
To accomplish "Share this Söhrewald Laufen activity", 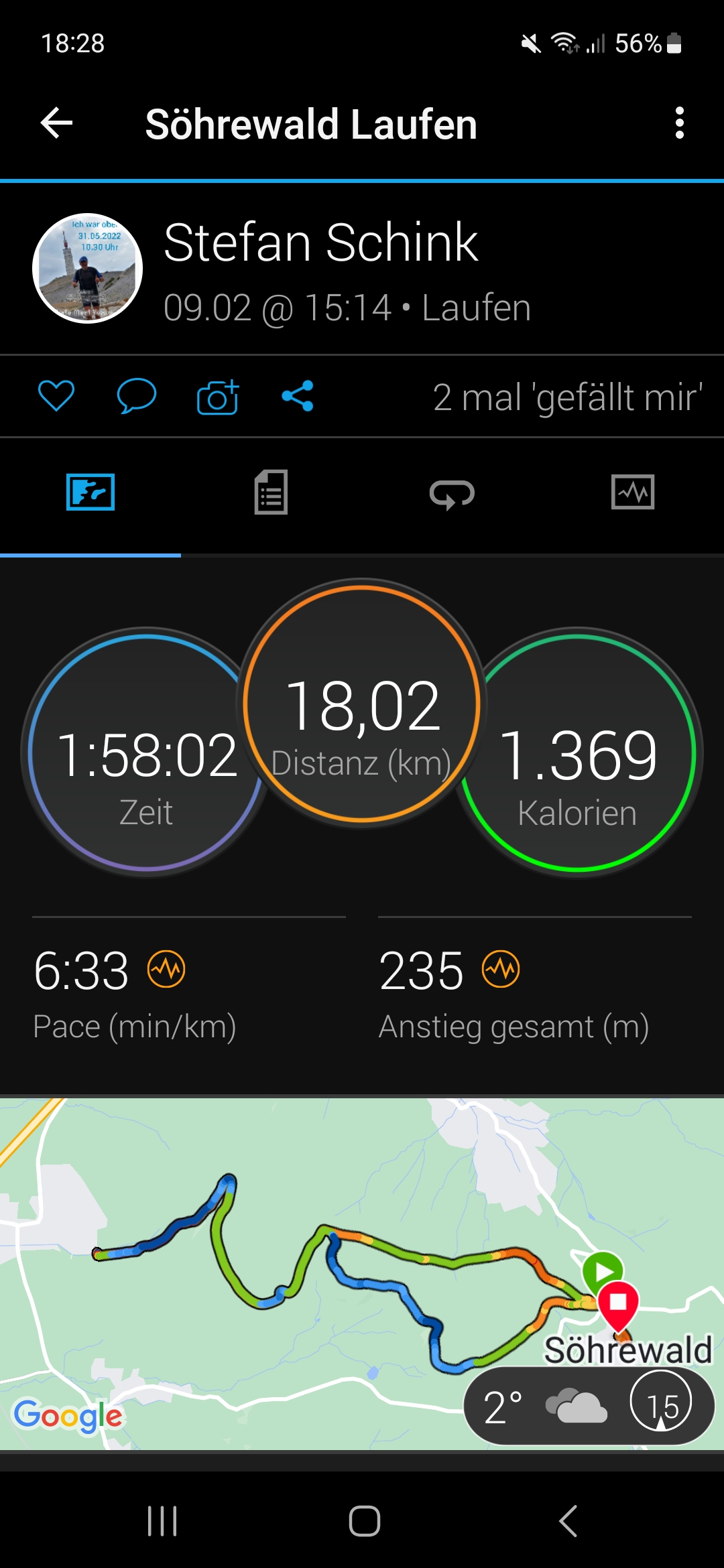I will (298, 396).
